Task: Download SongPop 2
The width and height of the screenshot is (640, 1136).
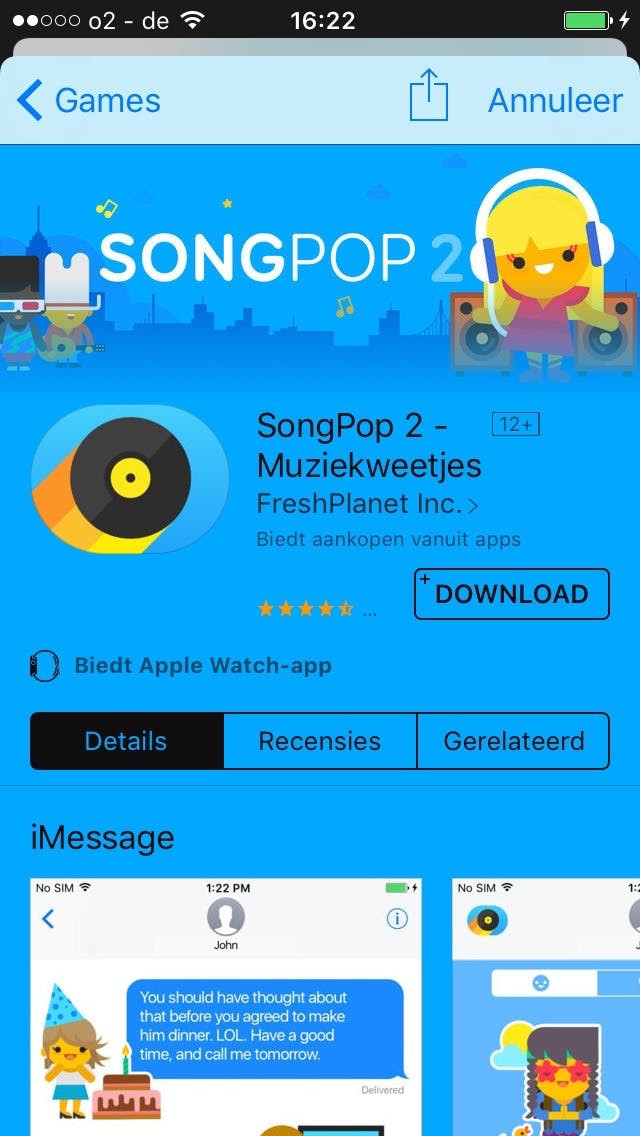Action: point(511,594)
